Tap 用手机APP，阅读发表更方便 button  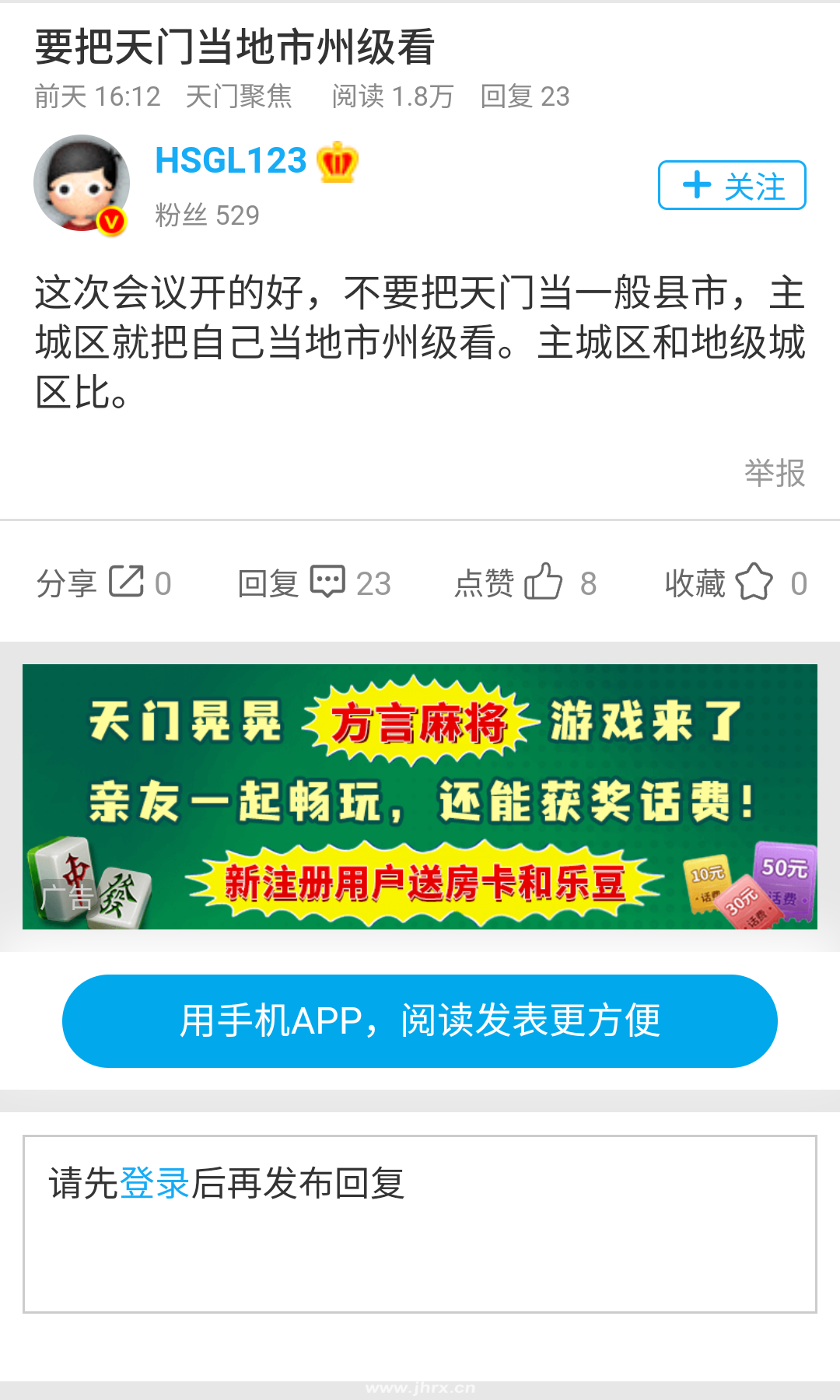tap(420, 1020)
